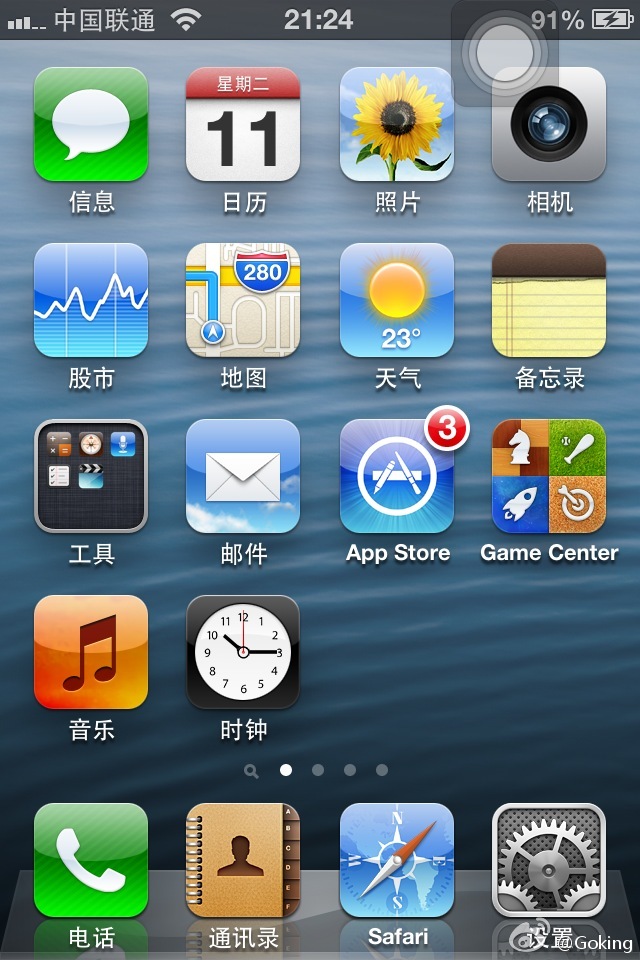Open the 通讯录 Contacts app
Image resolution: width=640 pixels, height=960 pixels.
click(243, 860)
